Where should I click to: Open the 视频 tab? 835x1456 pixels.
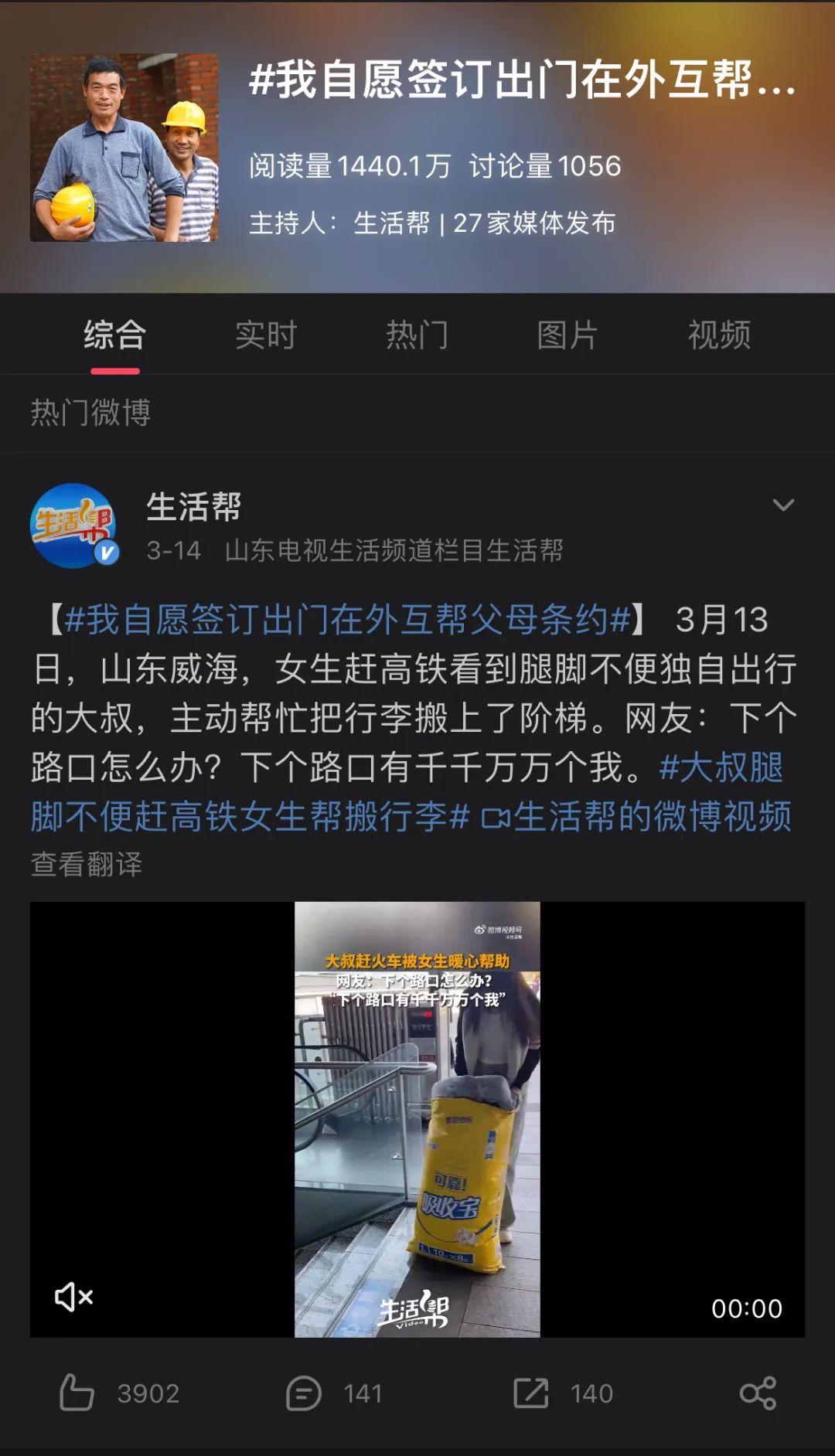click(719, 335)
